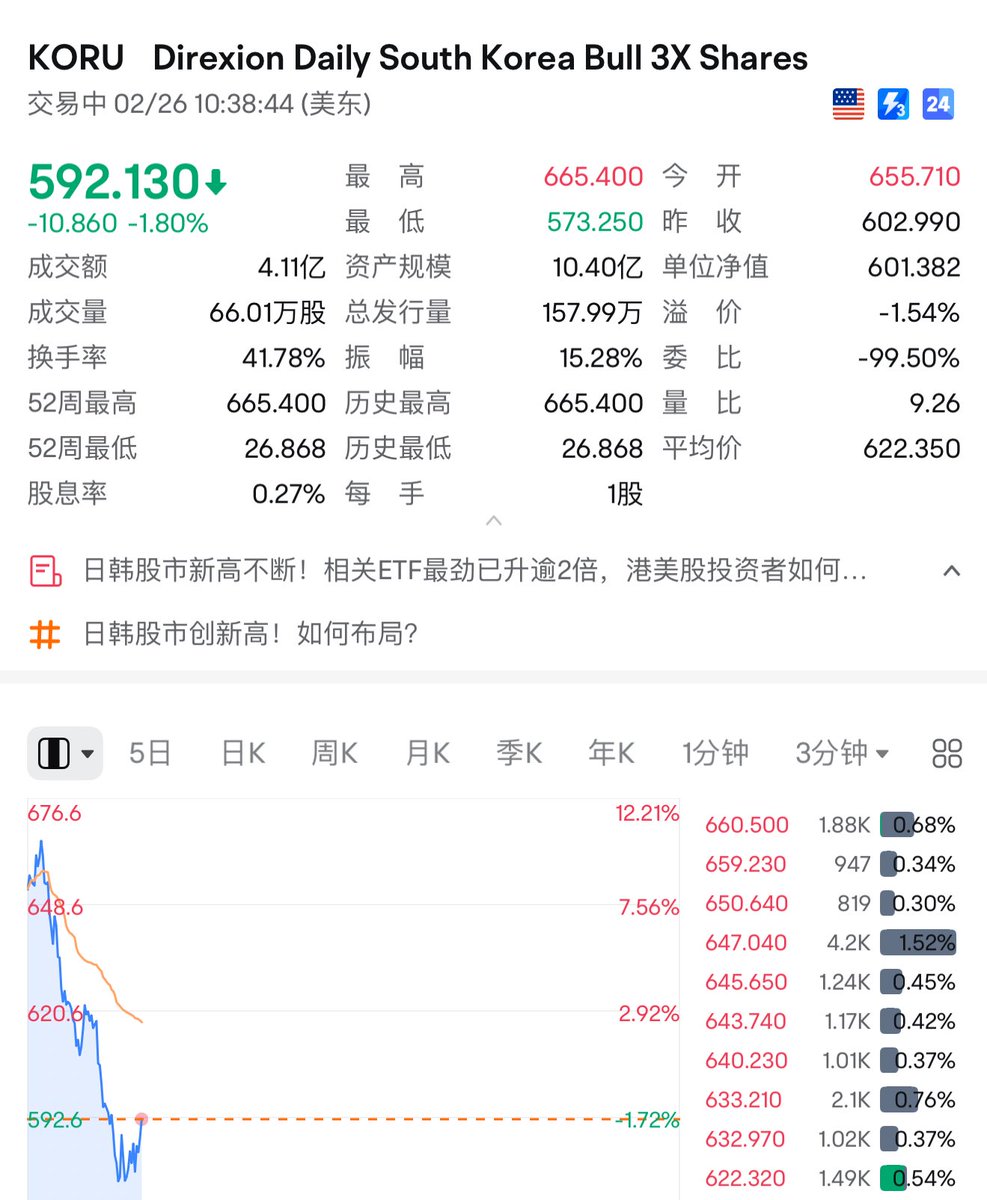
Task: Tap the 3X leverage lightning badge
Action: coord(893,104)
